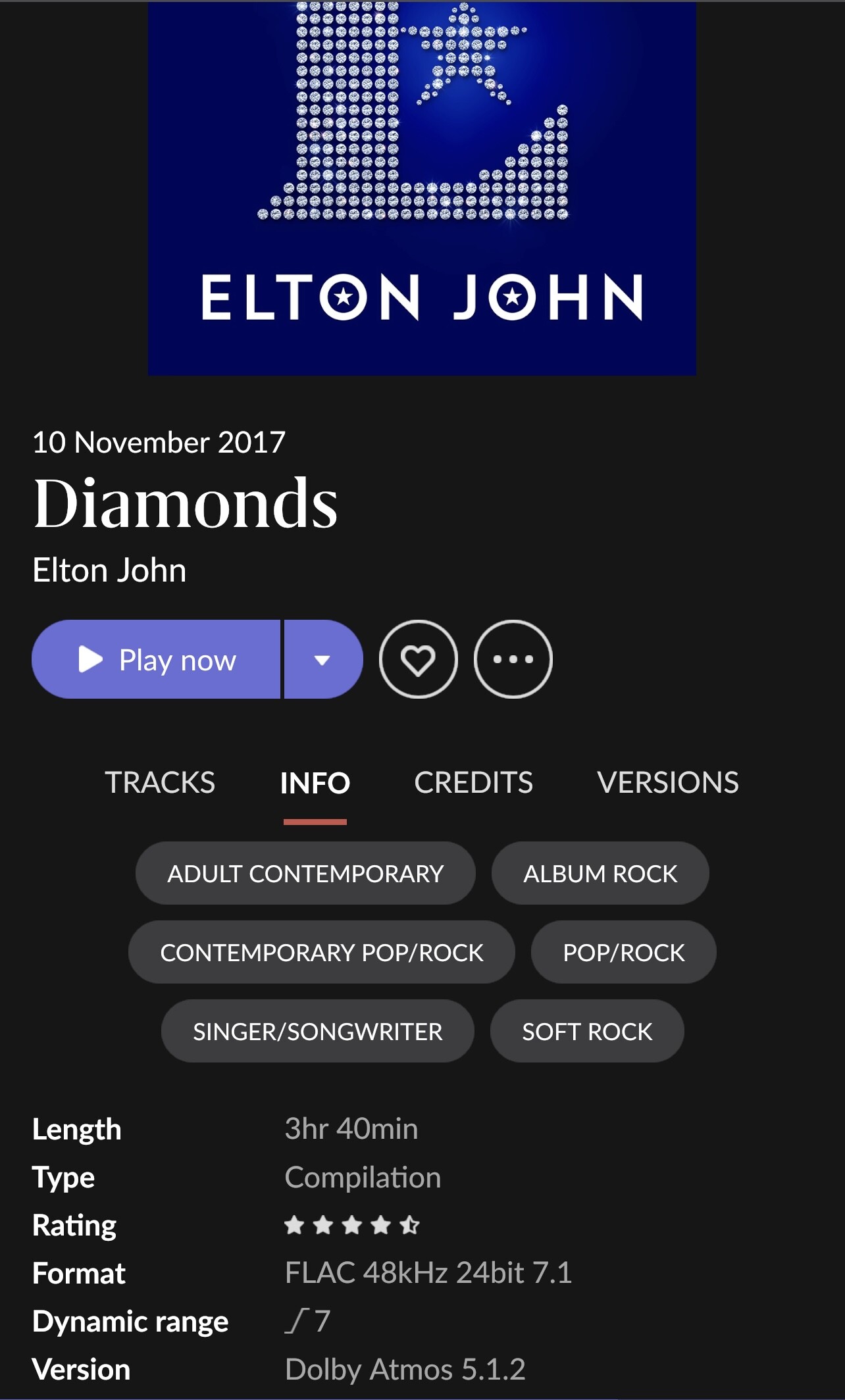Select the Info tab

pos(315,783)
